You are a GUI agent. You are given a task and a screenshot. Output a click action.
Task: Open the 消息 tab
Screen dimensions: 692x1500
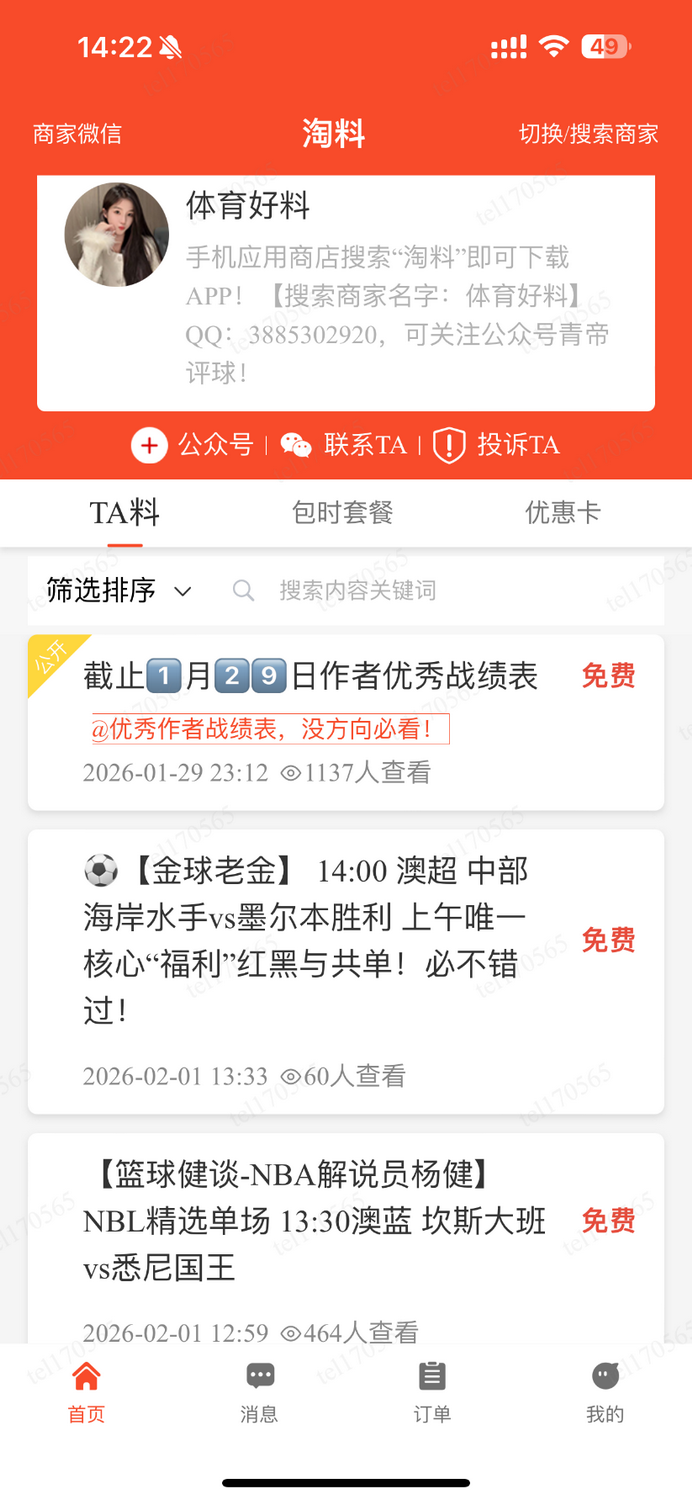click(259, 1391)
